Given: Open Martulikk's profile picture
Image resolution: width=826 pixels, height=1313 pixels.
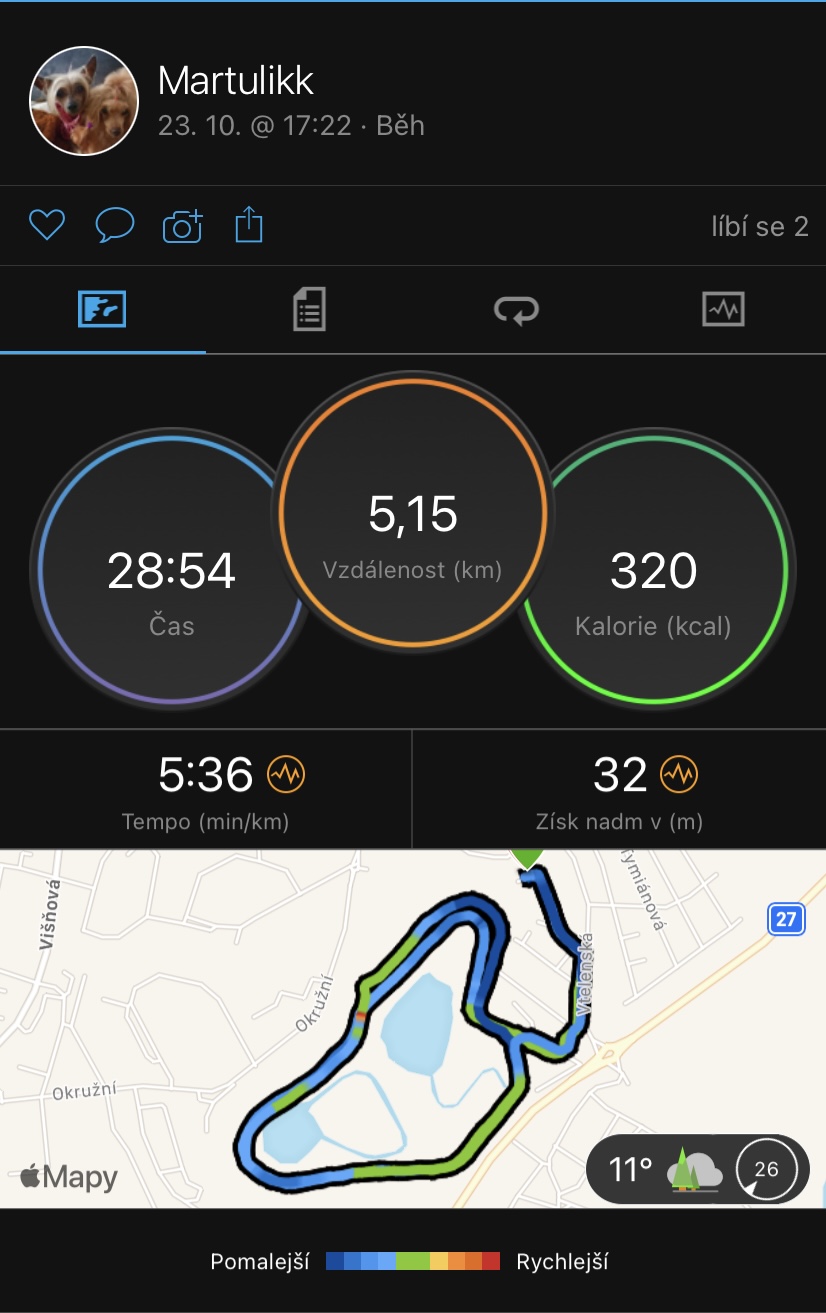Looking at the screenshot, I should tap(84, 100).
